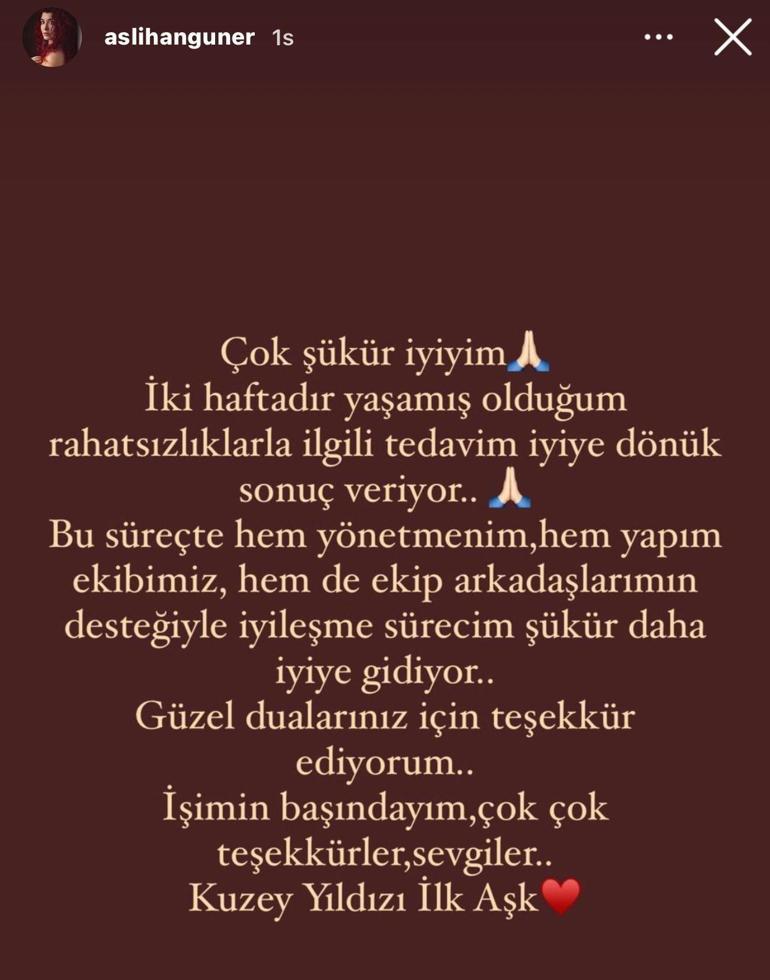Open aslihanguner's profile picture
This screenshot has width=770, height=980.
(51, 38)
